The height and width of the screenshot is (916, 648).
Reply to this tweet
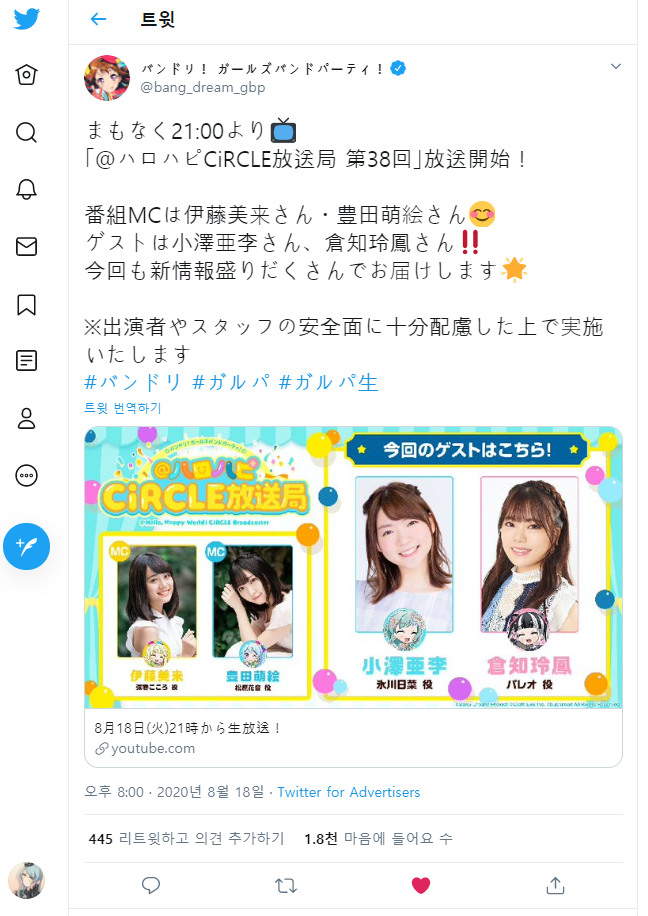pyautogui.click(x=151, y=885)
